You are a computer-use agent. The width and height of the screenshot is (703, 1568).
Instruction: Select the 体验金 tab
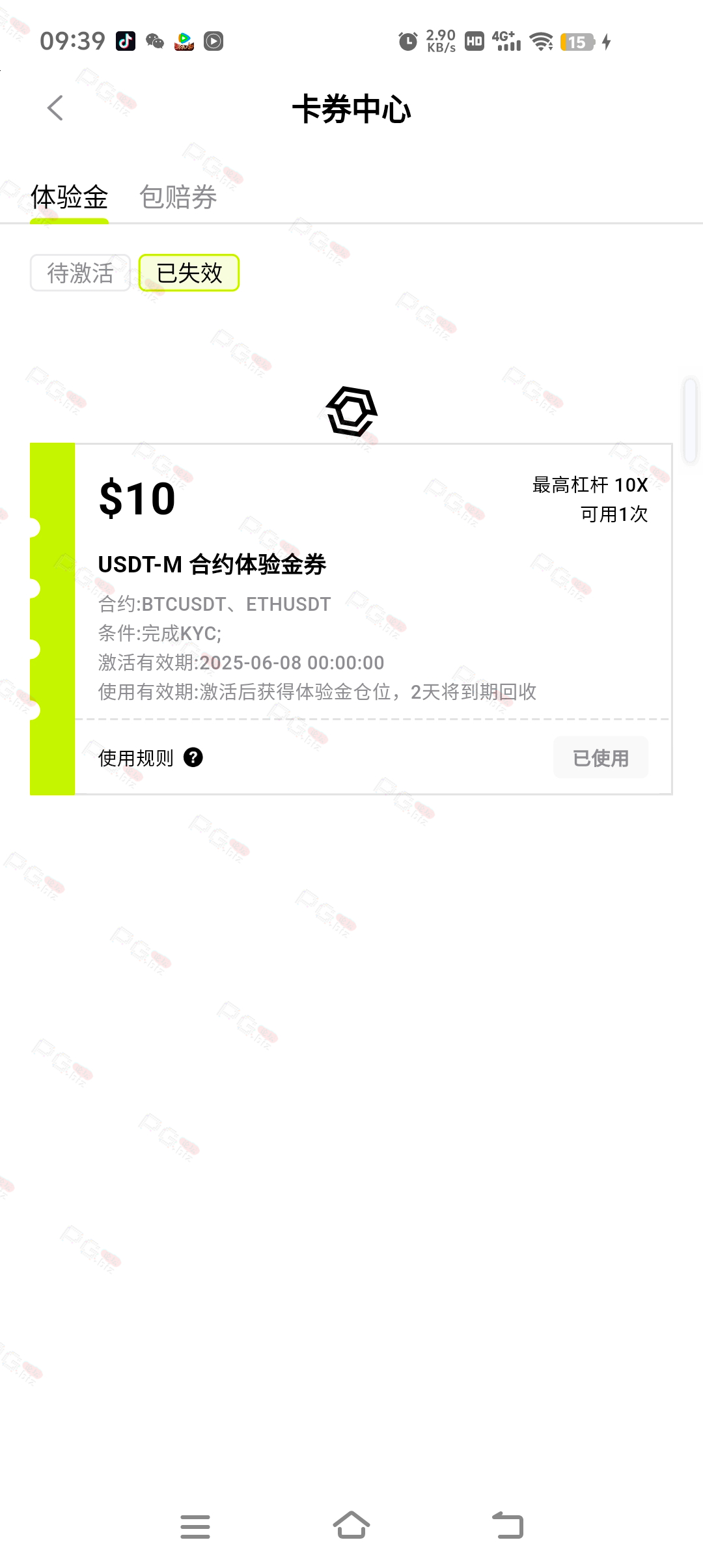(x=69, y=197)
